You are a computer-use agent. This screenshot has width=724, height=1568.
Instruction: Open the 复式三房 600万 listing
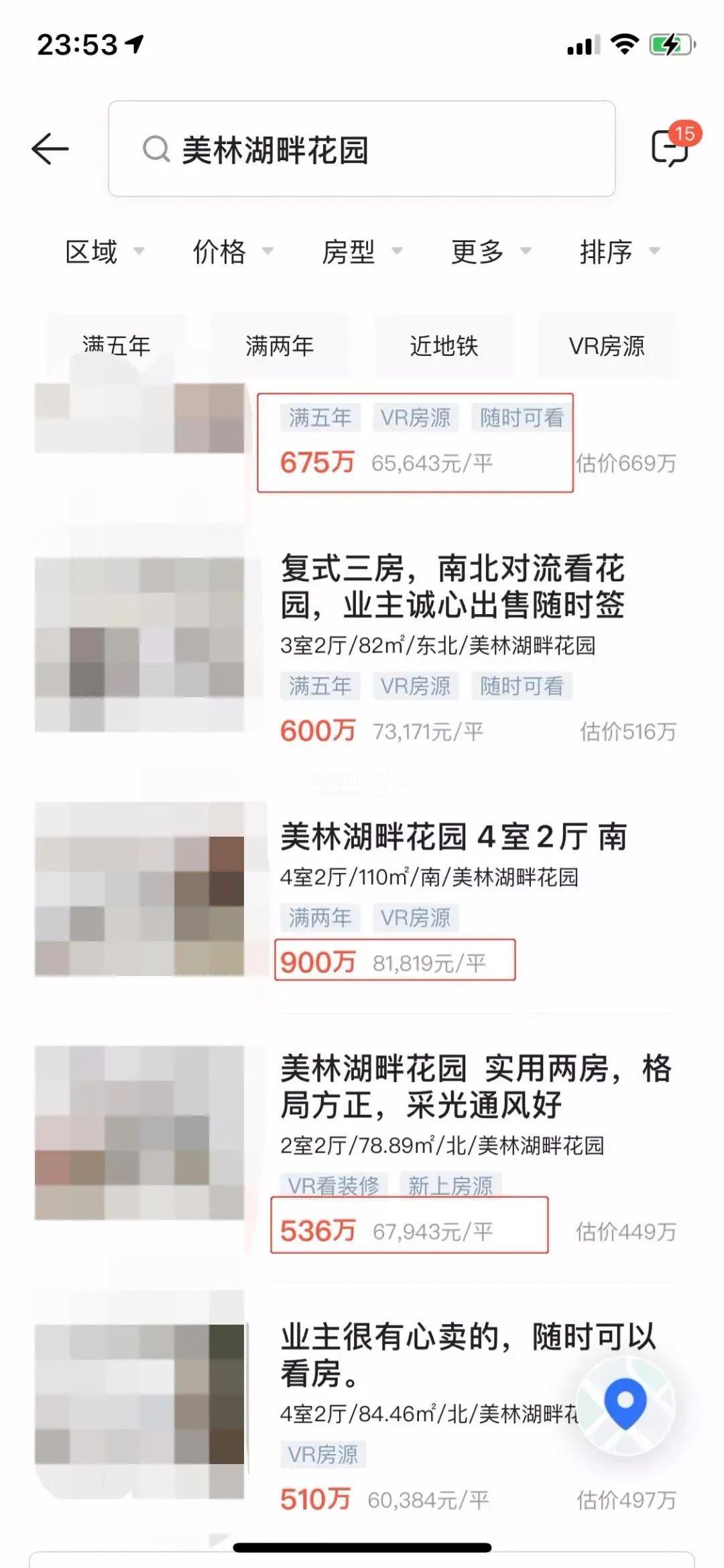(452, 587)
